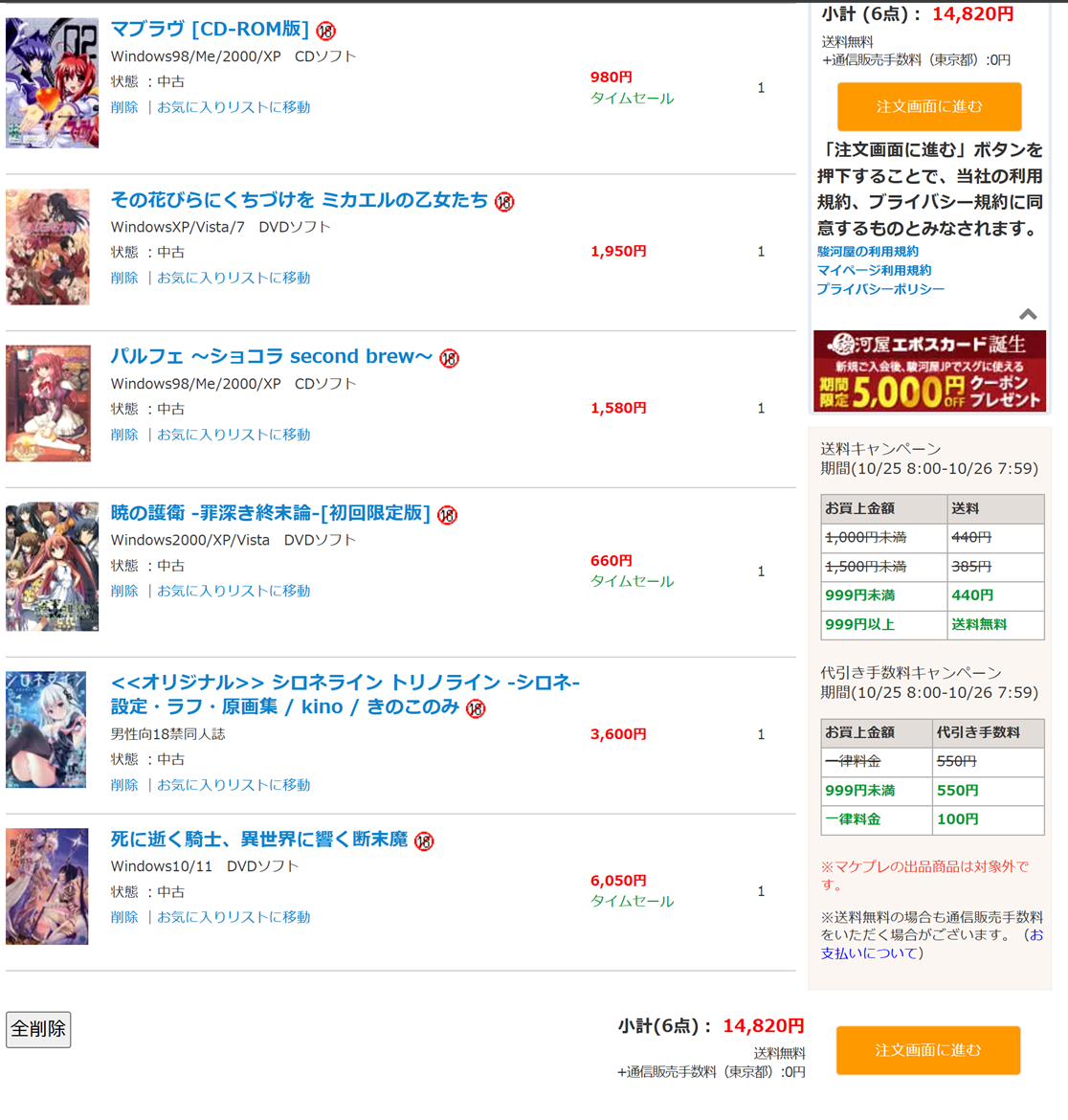Open その花びらにくちづけを product title
Viewport: 1068px width, 1120px height.
point(300,199)
